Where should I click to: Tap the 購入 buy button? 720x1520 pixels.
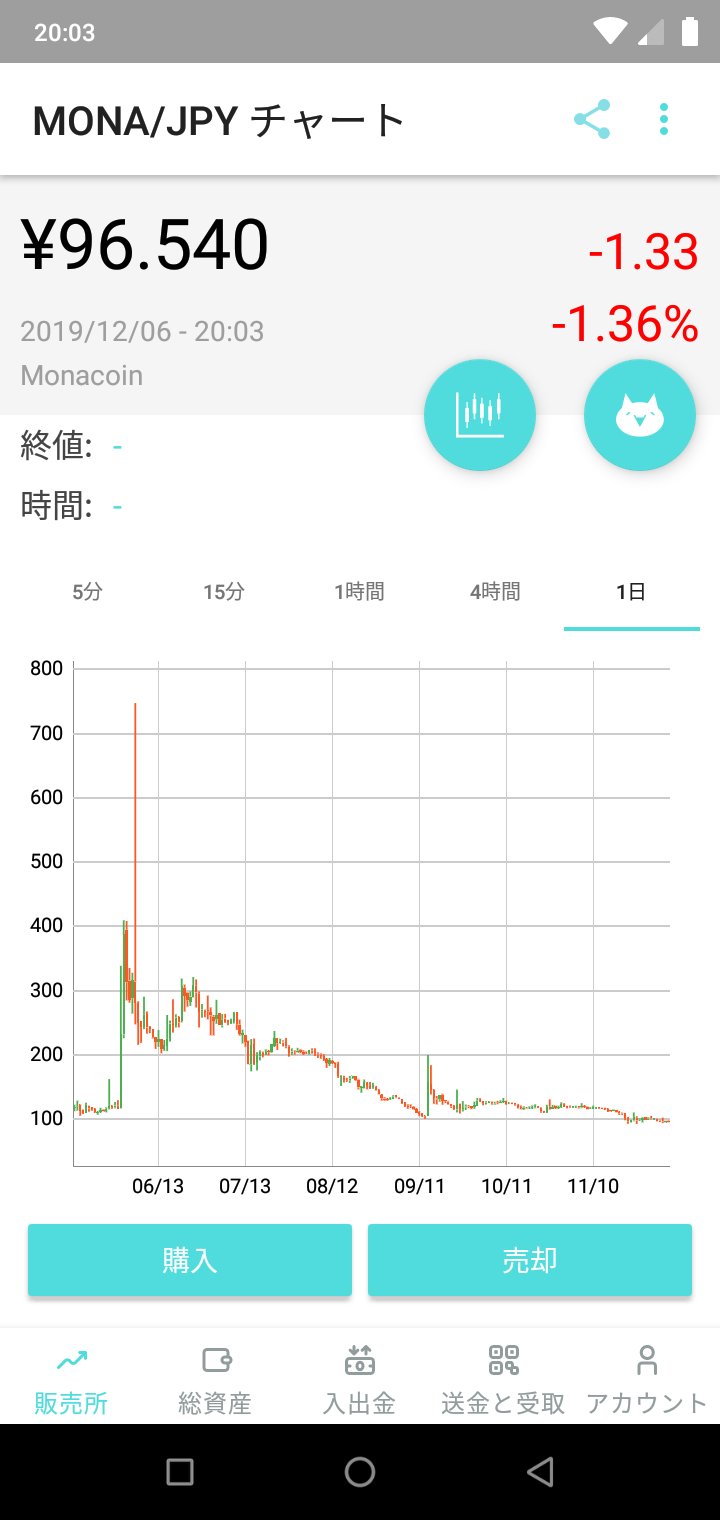pos(190,1260)
